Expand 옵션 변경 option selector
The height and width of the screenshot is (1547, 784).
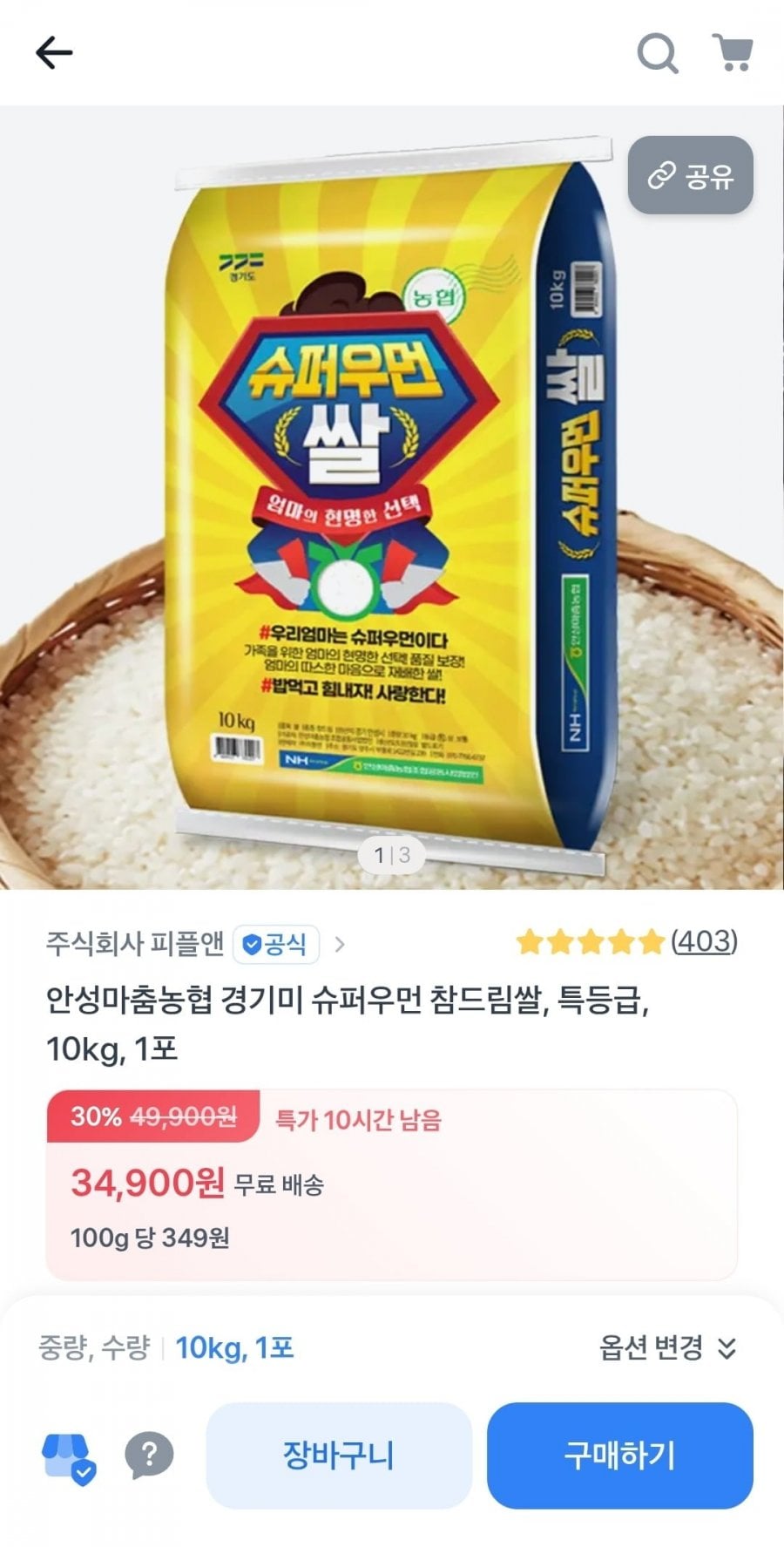pos(668,1348)
